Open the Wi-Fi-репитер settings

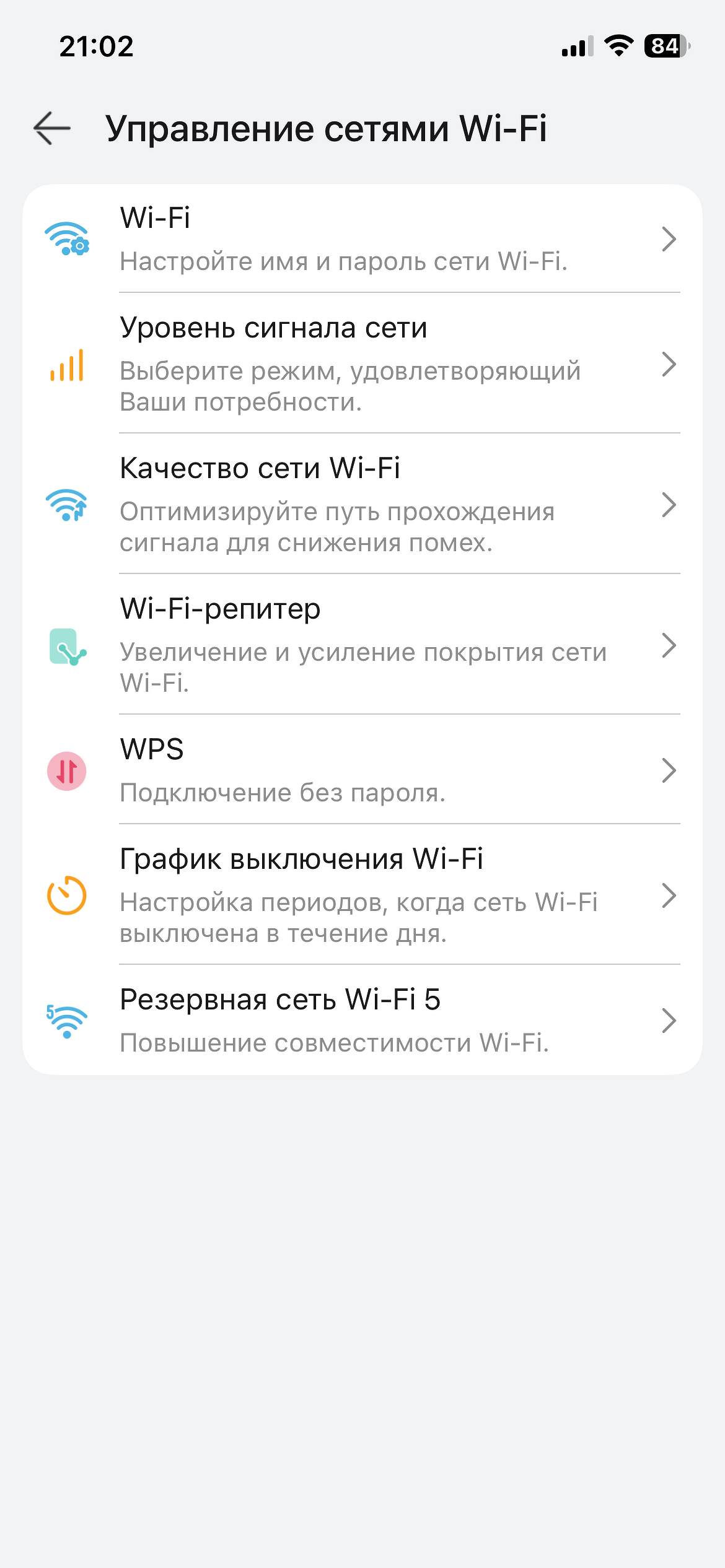362,645
